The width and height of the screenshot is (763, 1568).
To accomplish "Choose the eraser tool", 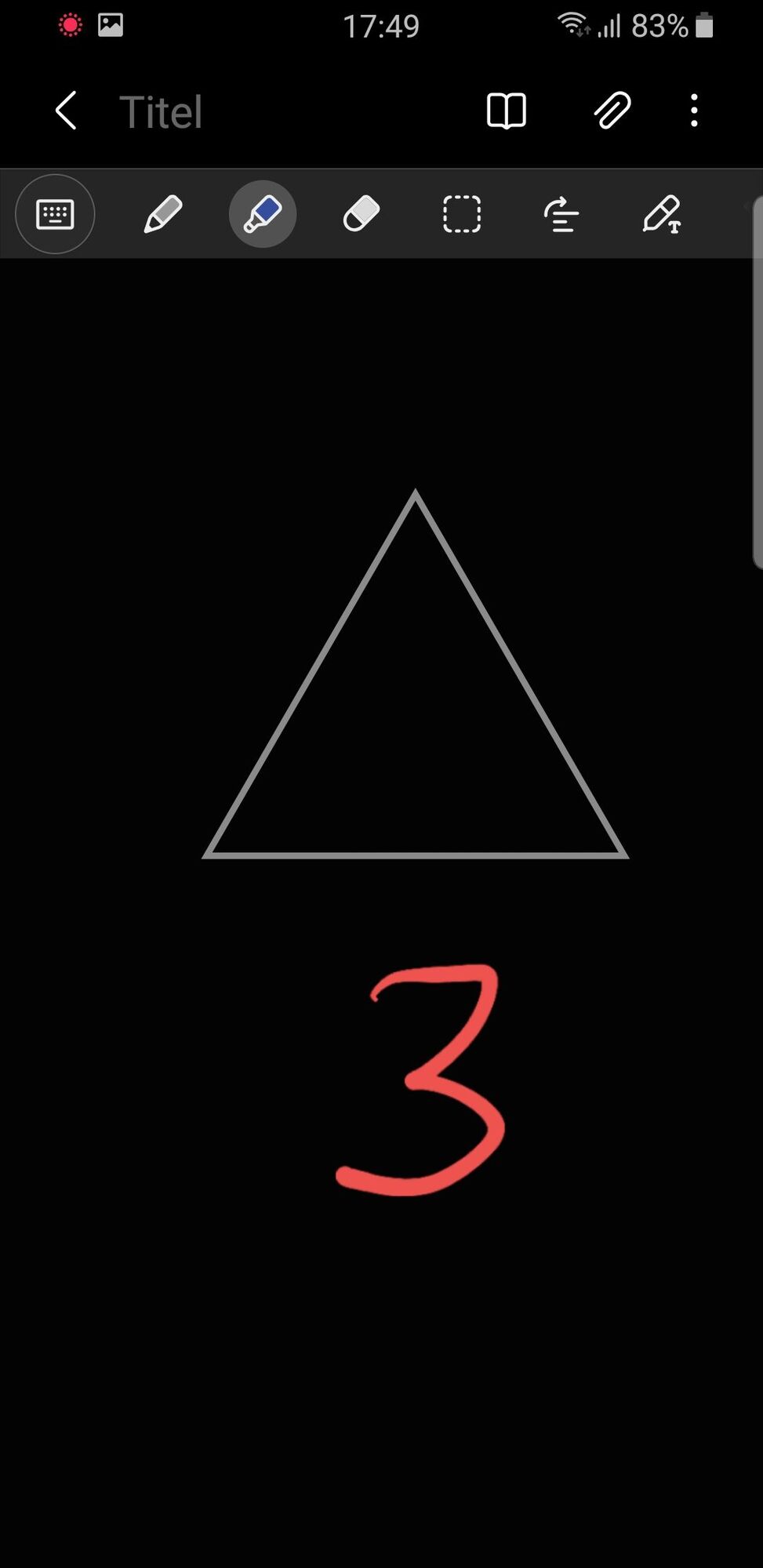I will [x=362, y=214].
